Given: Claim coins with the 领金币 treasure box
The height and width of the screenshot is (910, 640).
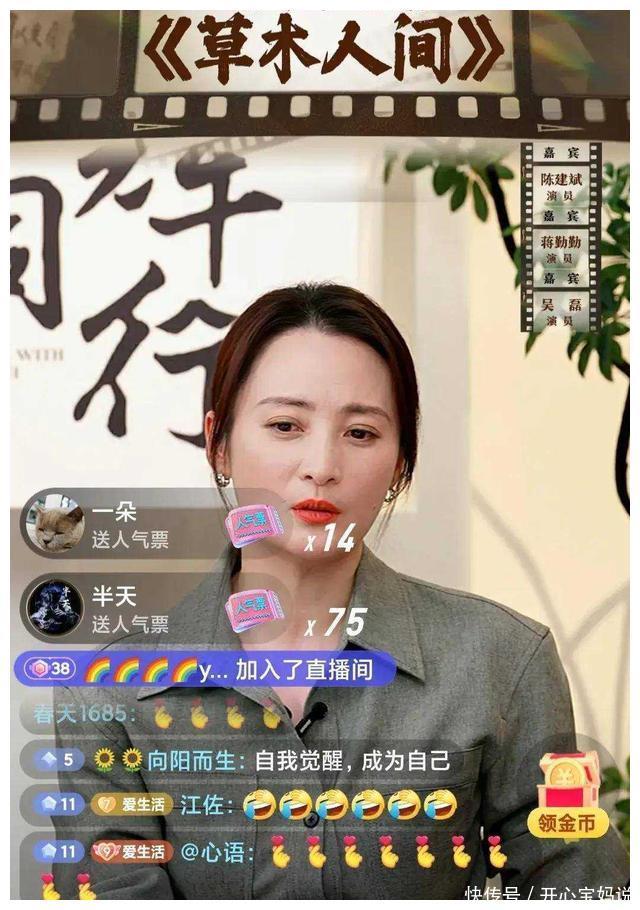Looking at the screenshot, I should tap(568, 795).
